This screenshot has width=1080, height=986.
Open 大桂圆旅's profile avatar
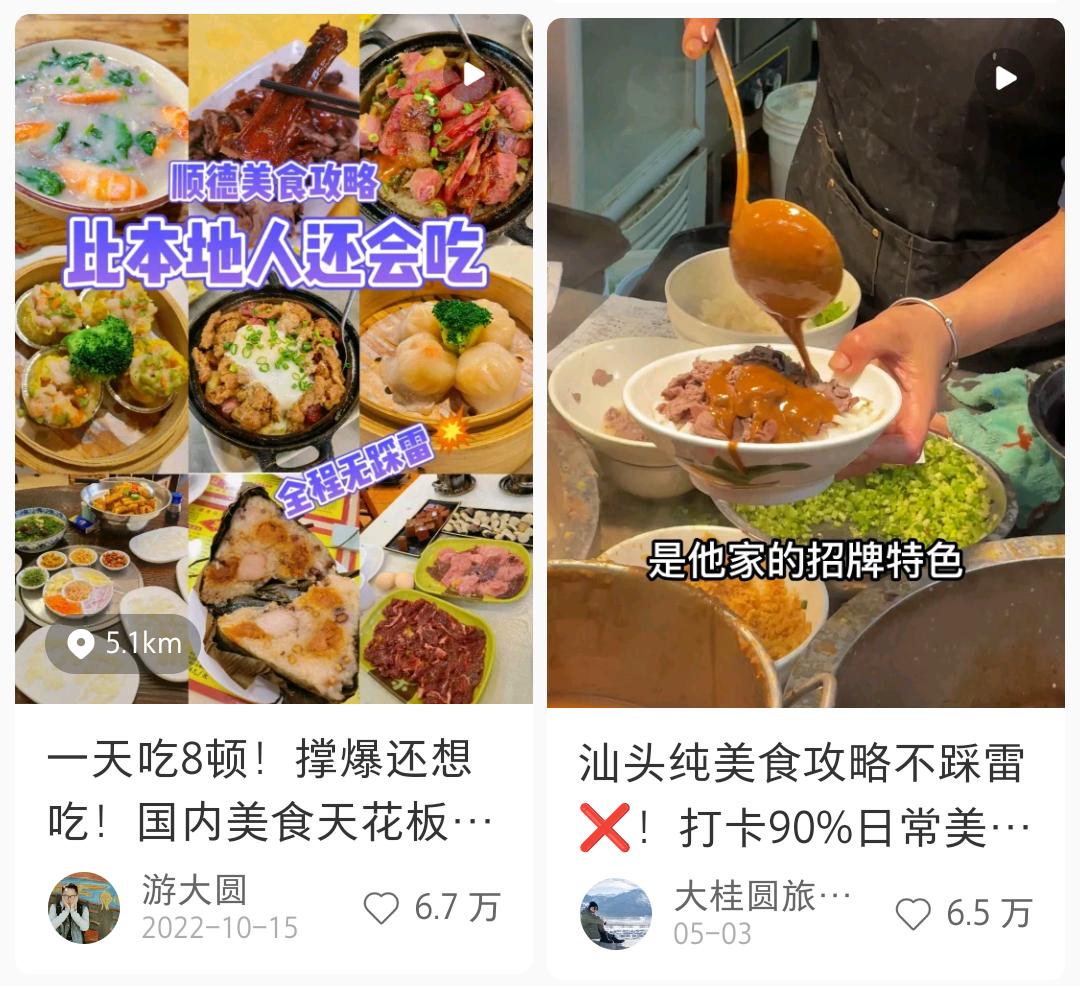615,914
